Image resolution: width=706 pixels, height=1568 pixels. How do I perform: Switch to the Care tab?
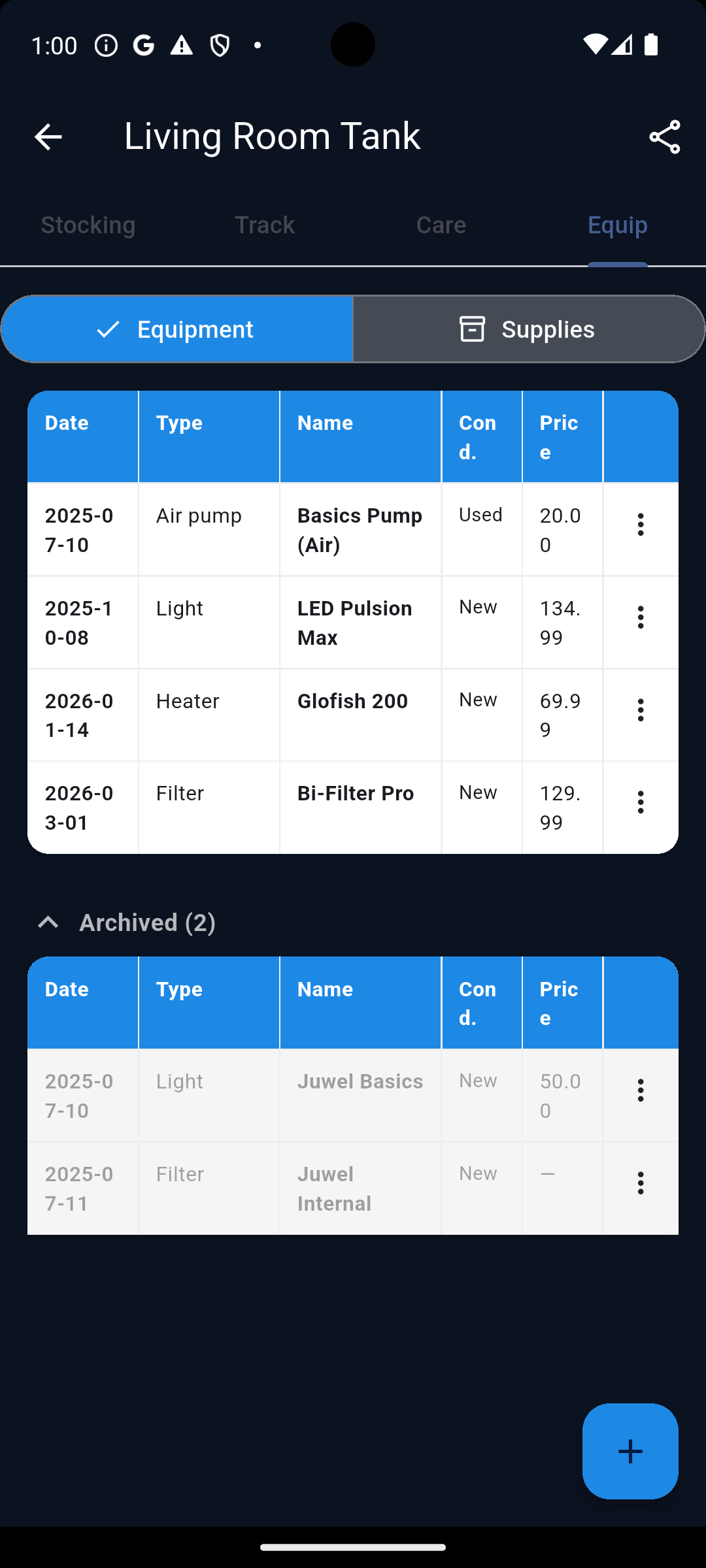(441, 225)
